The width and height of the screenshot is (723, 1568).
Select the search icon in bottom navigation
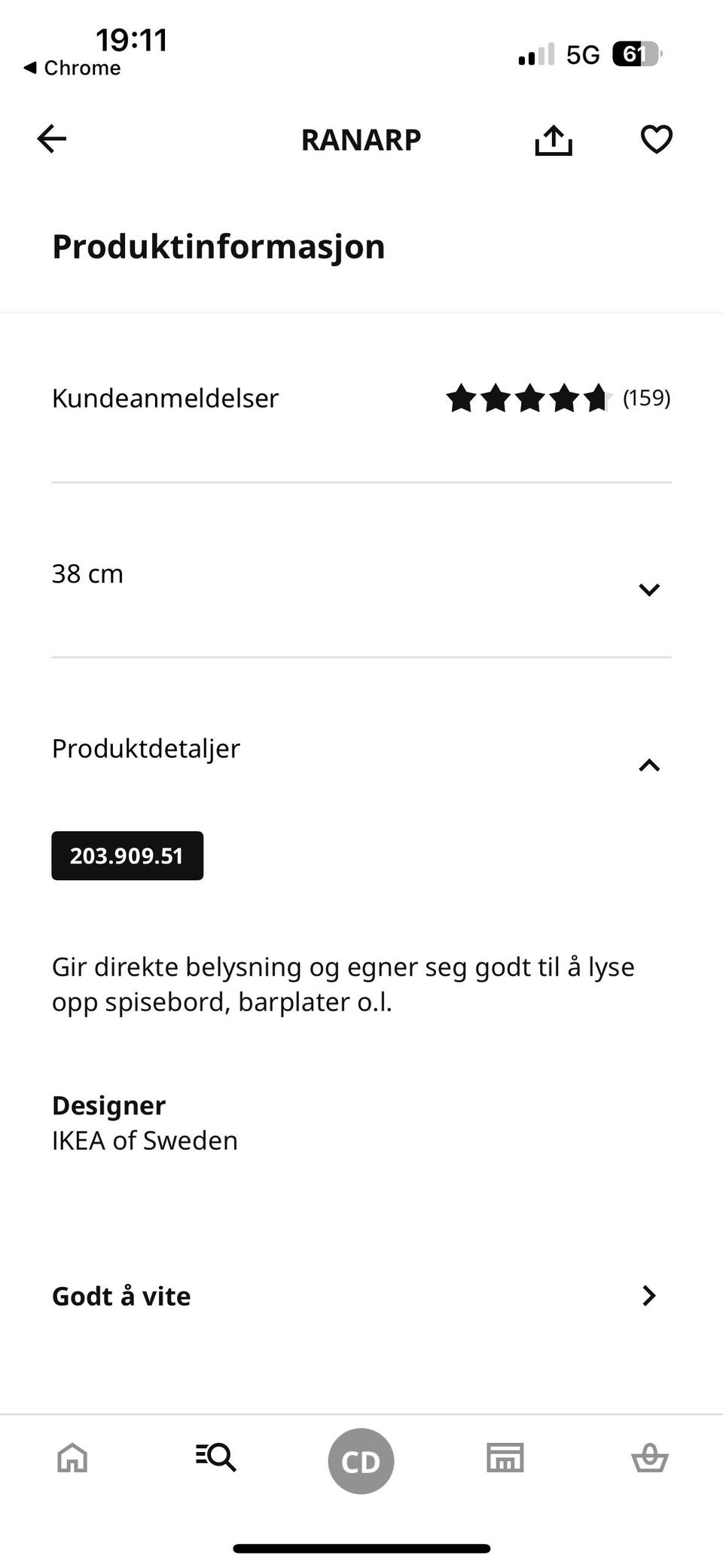coord(216,1459)
